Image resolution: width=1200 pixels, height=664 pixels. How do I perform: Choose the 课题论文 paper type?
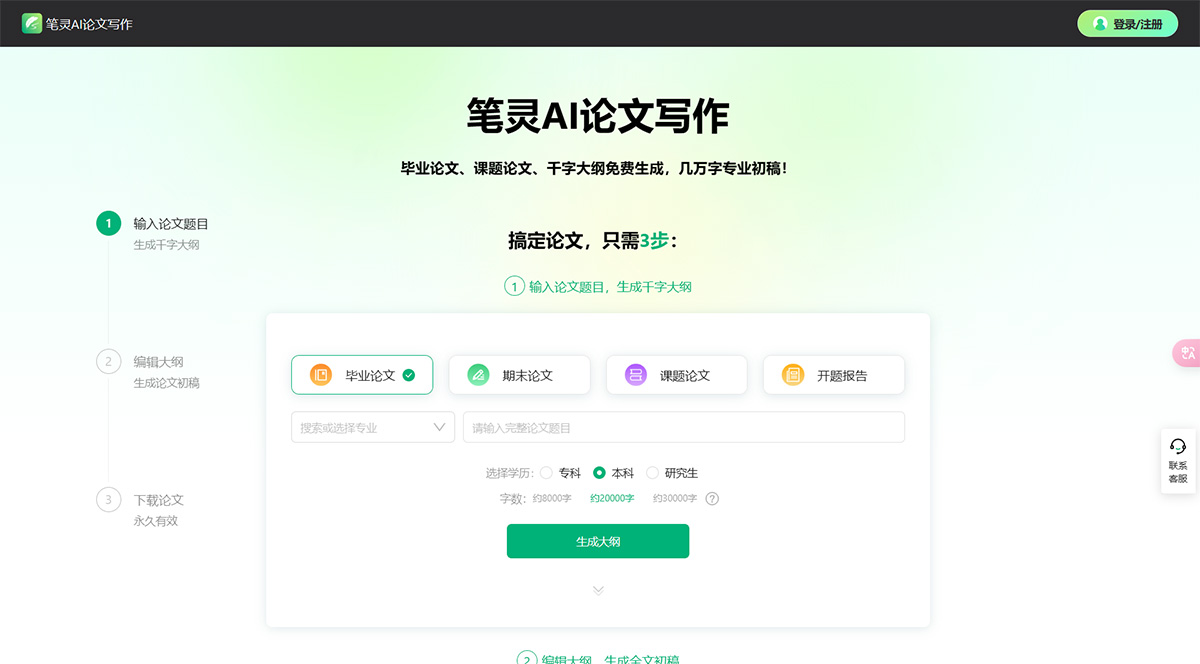676,375
